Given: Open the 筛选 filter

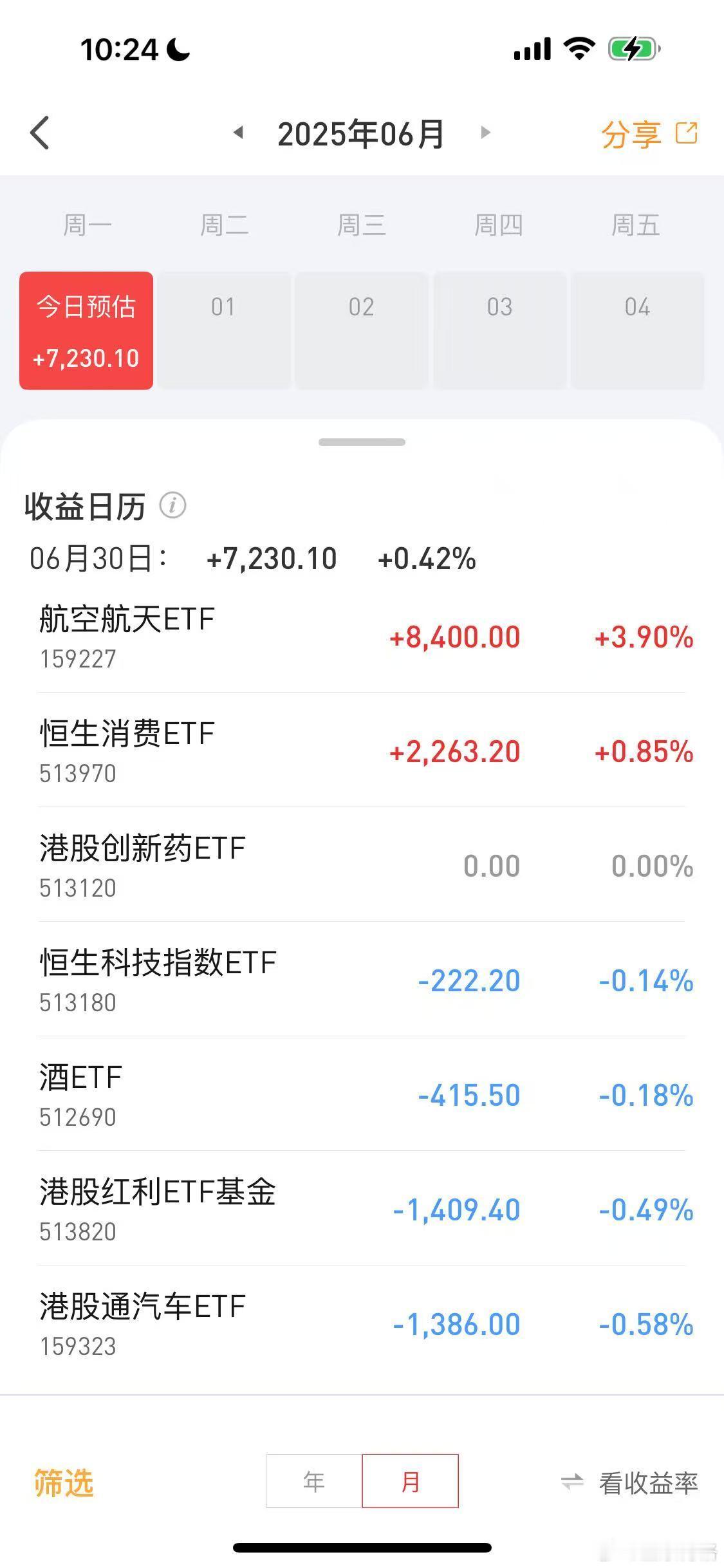Looking at the screenshot, I should 64,1482.
